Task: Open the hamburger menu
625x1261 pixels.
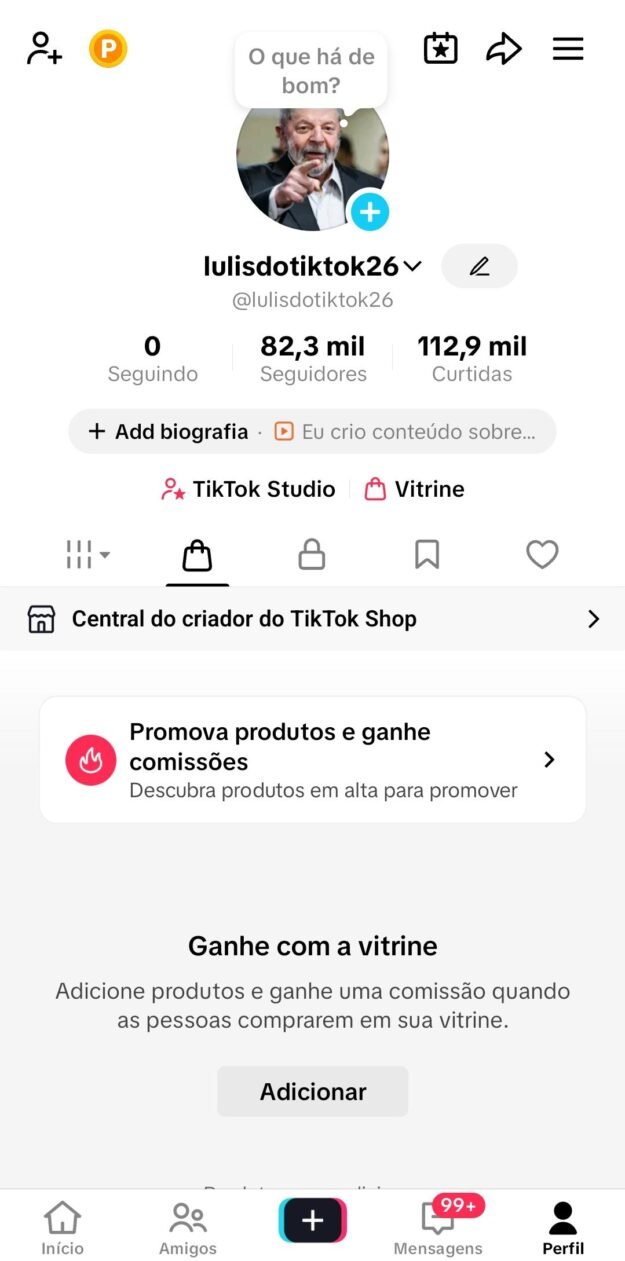Action: coord(568,48)
